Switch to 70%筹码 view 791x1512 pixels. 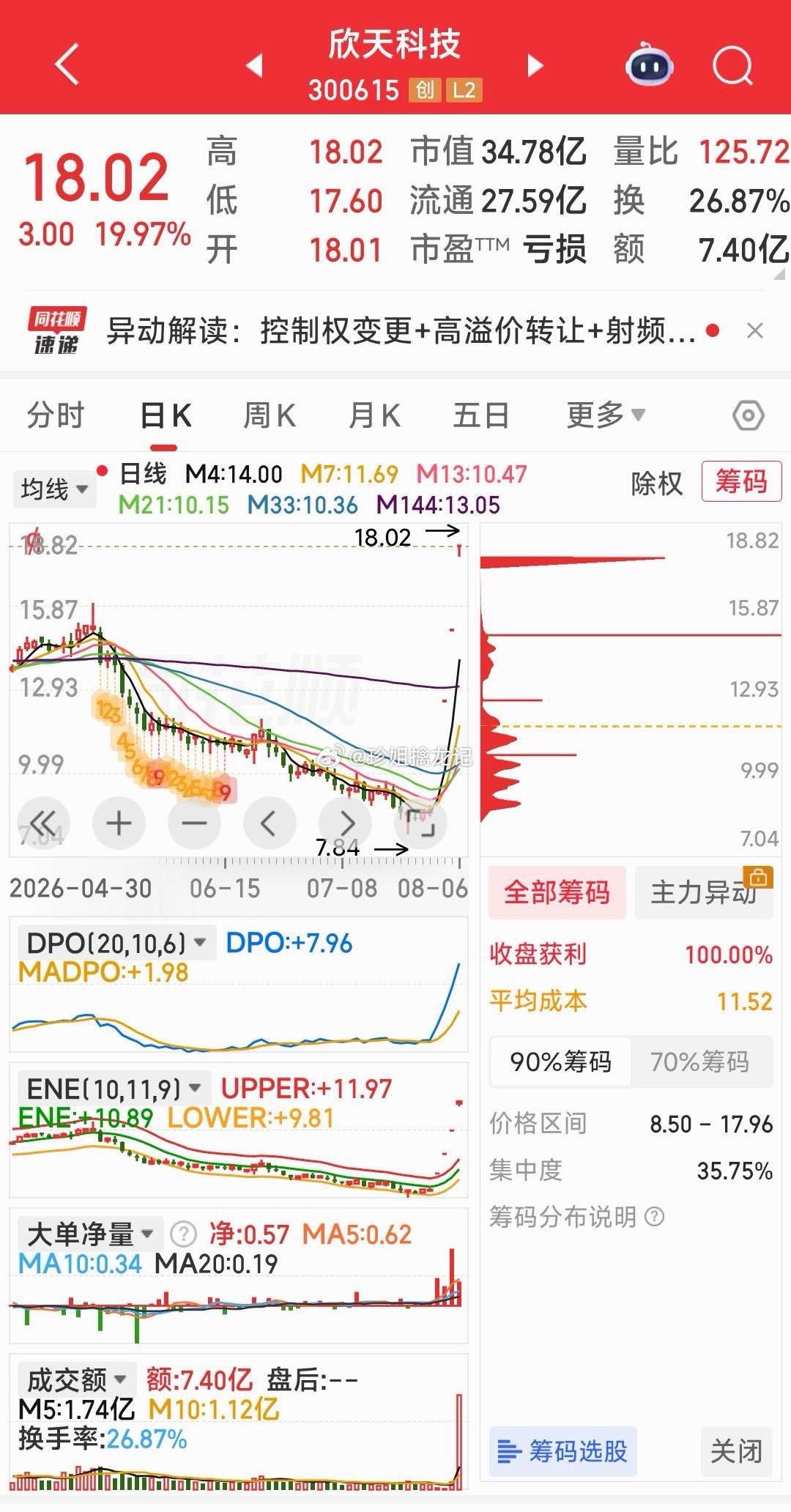700,1061
